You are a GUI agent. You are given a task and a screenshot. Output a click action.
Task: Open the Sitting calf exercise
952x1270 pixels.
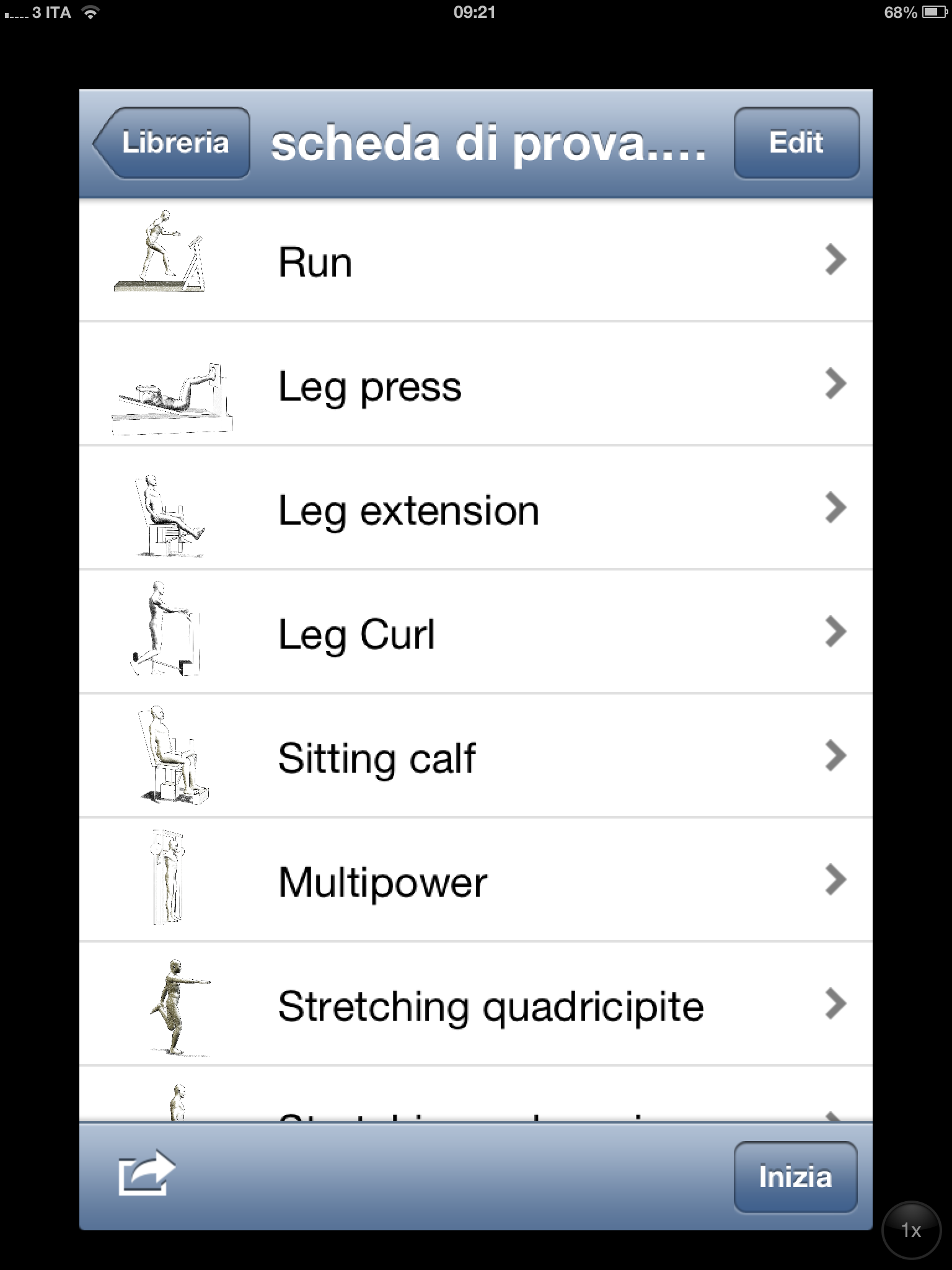pyautogui.click(x=475, y=757)
